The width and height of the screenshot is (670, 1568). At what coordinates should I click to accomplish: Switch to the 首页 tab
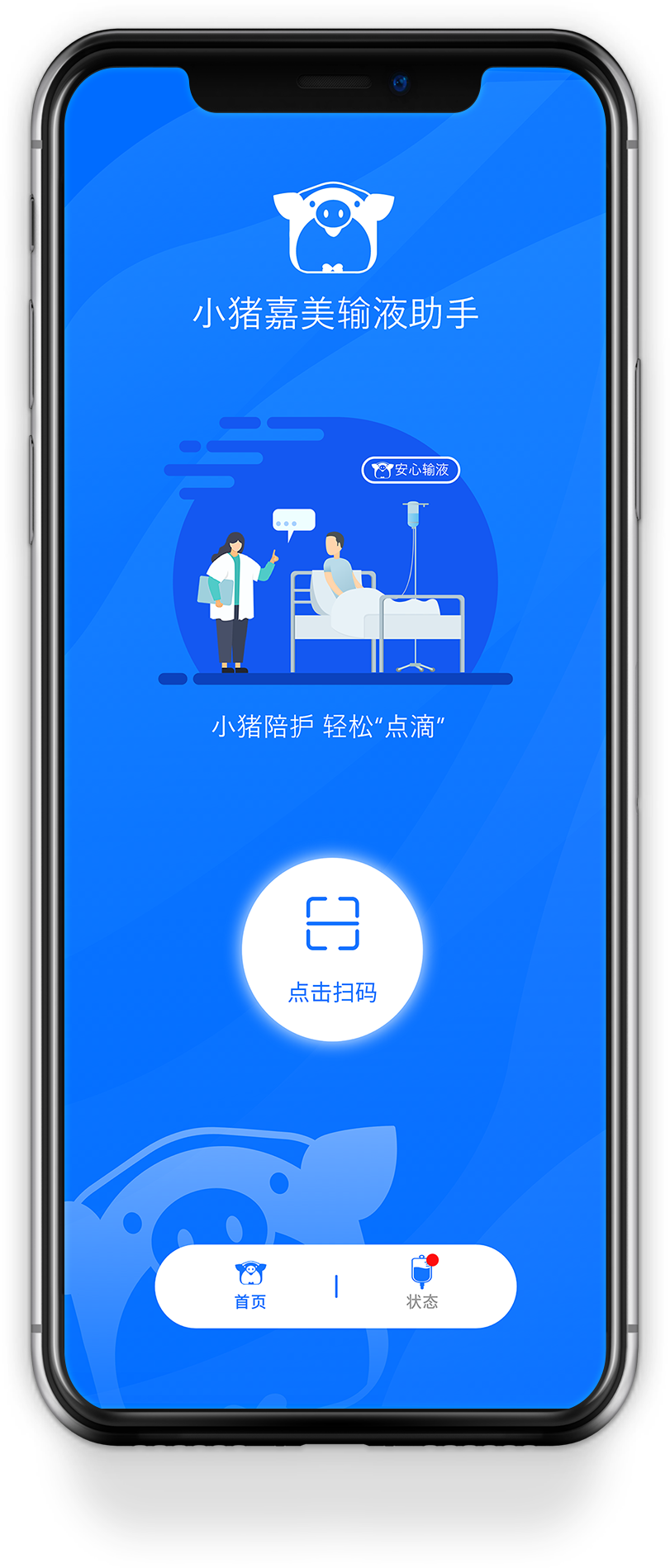[249, 1285]
